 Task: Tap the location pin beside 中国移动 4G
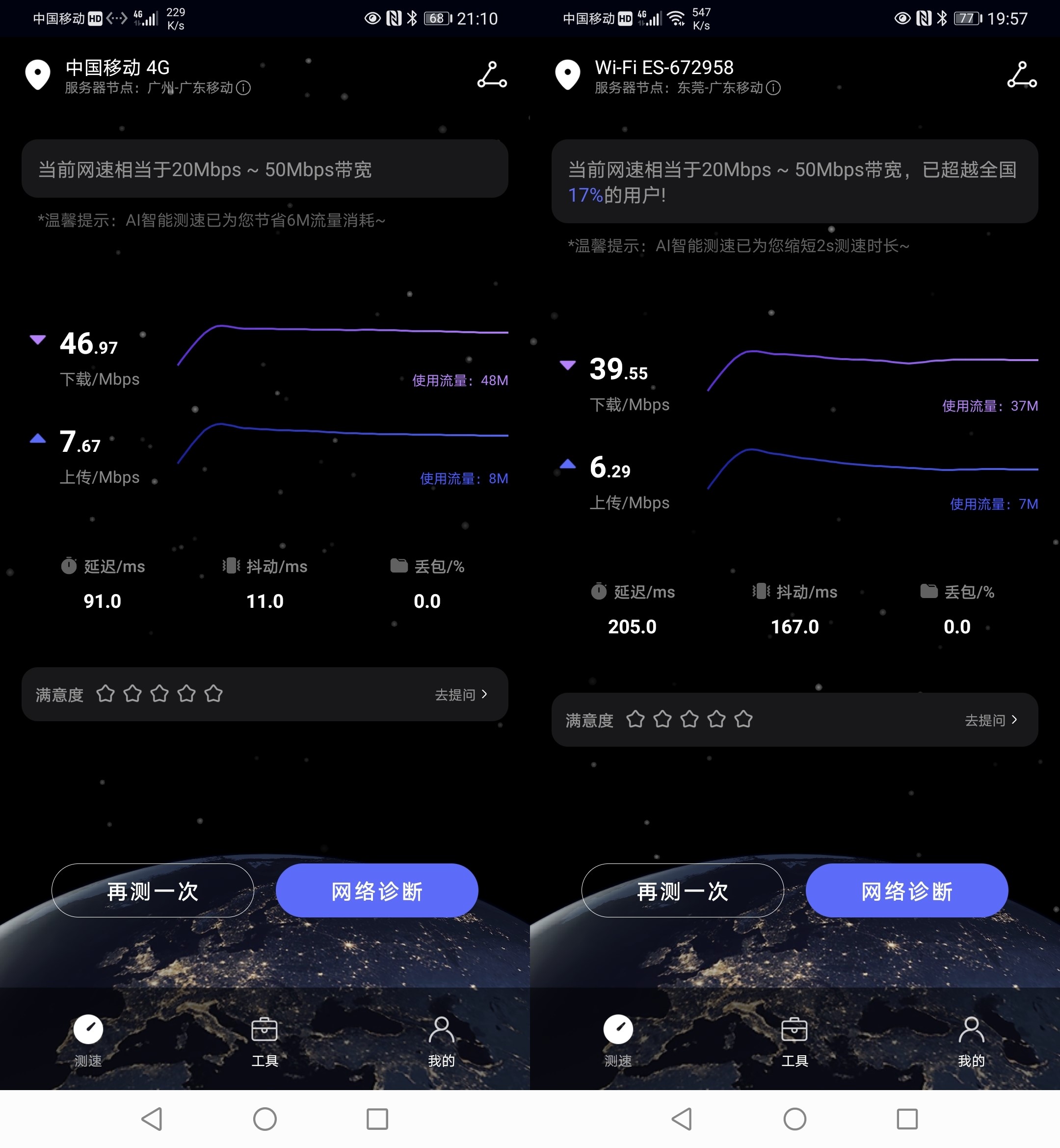tap(37, 75)
